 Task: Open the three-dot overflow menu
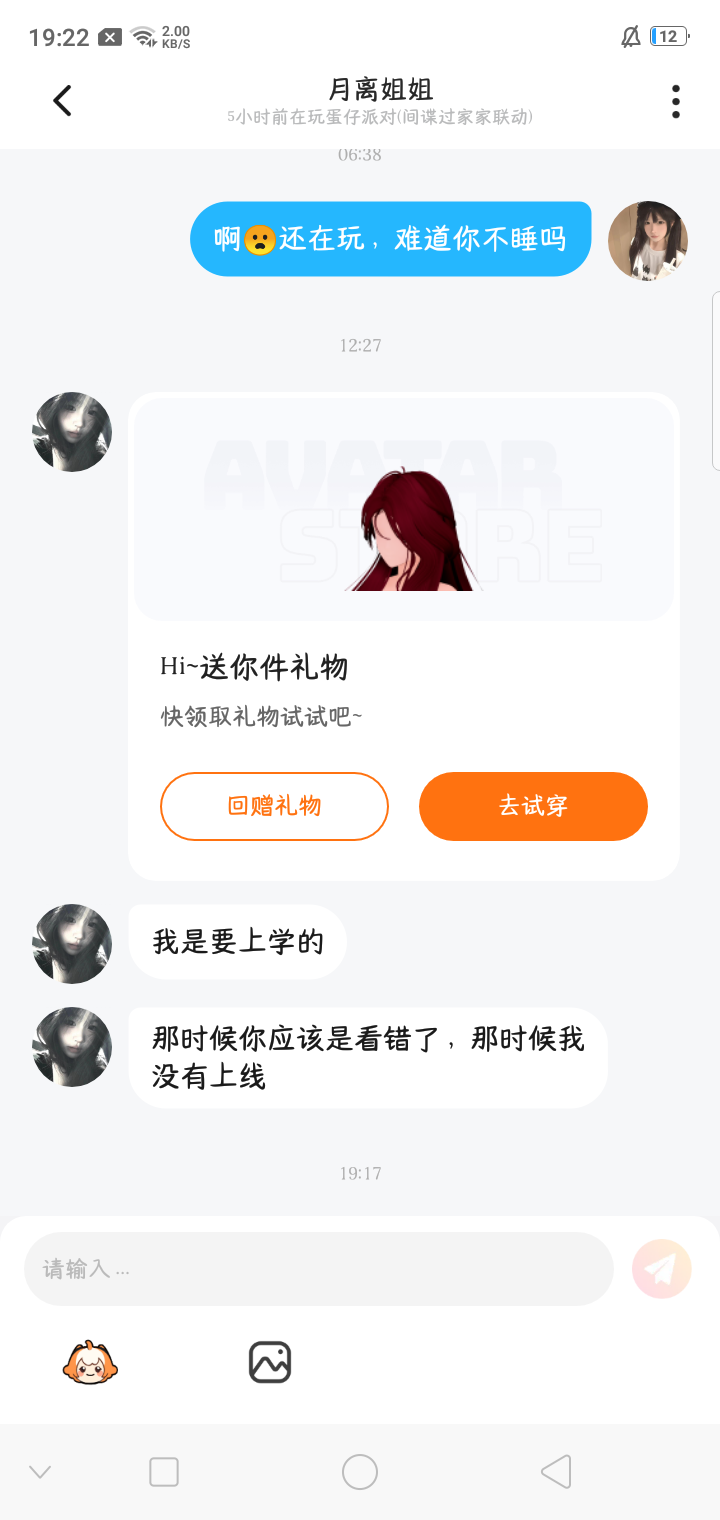pos(676,101)
